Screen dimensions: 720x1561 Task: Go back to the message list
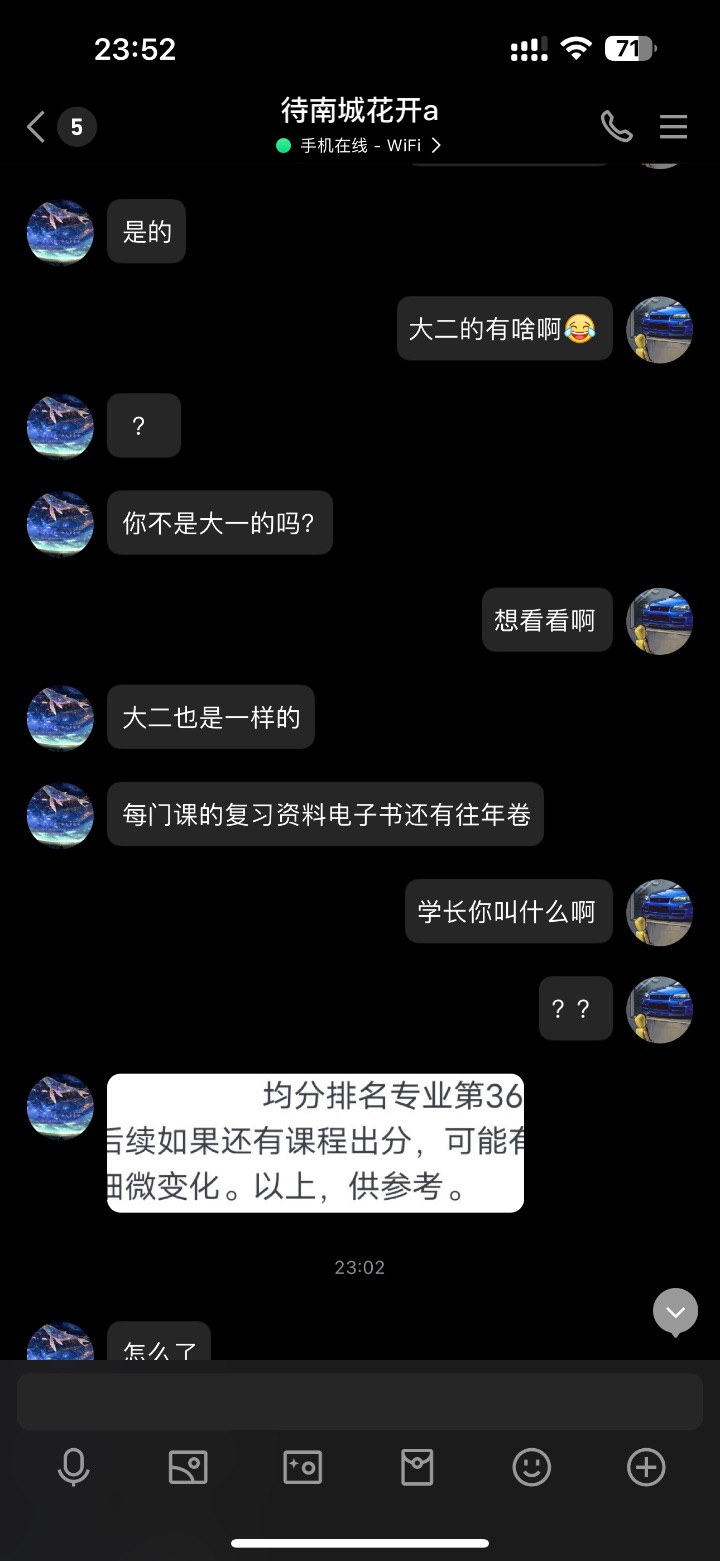point(37,127)
